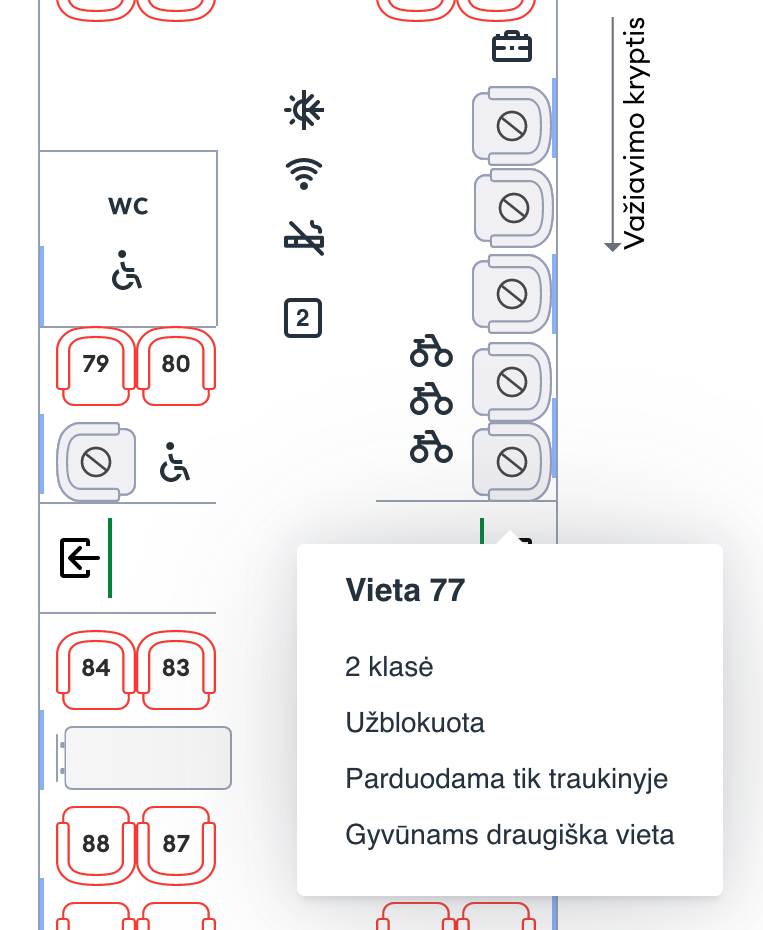Select seat 80
The width and height of the screenshot is (763, 930).
click(175, 365)
